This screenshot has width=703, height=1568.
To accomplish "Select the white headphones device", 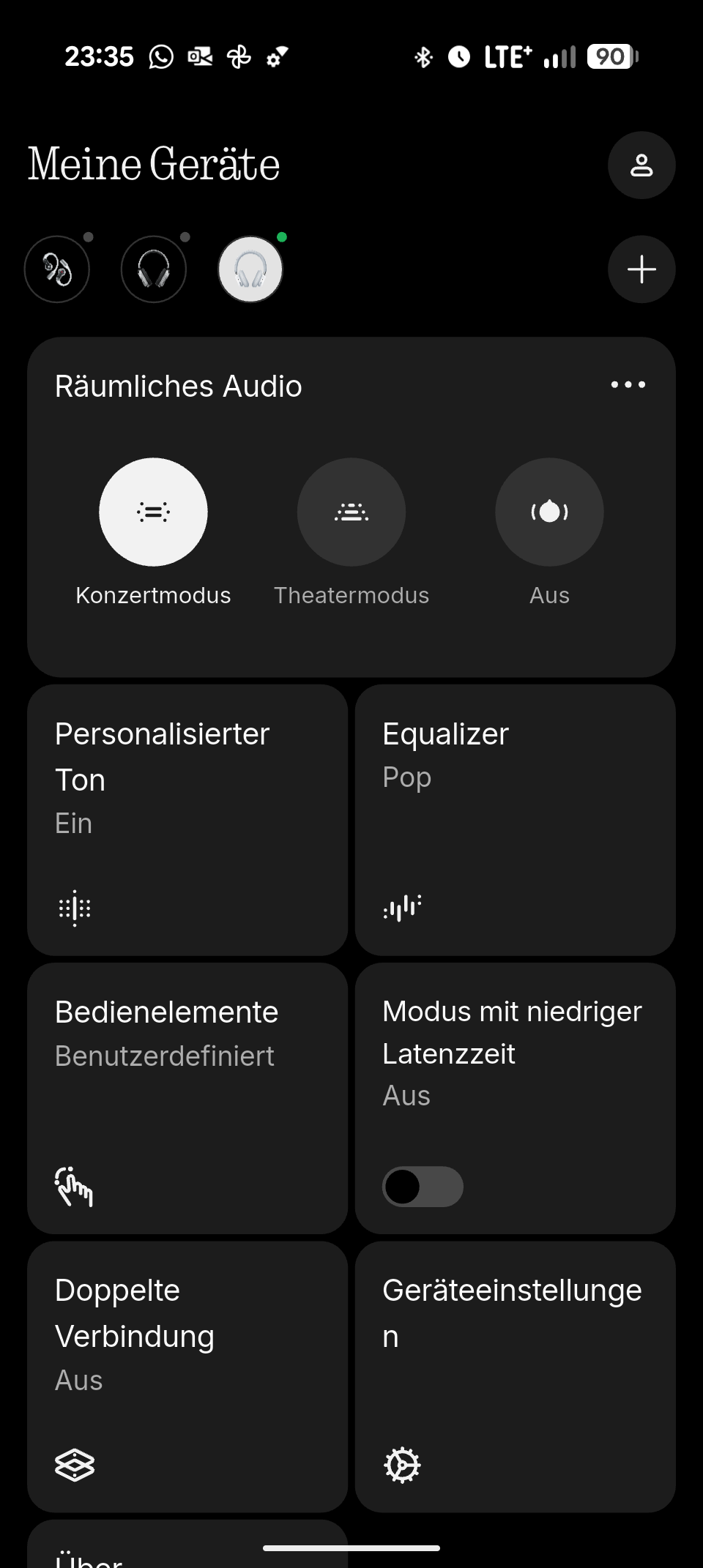I will click(250, 269).
